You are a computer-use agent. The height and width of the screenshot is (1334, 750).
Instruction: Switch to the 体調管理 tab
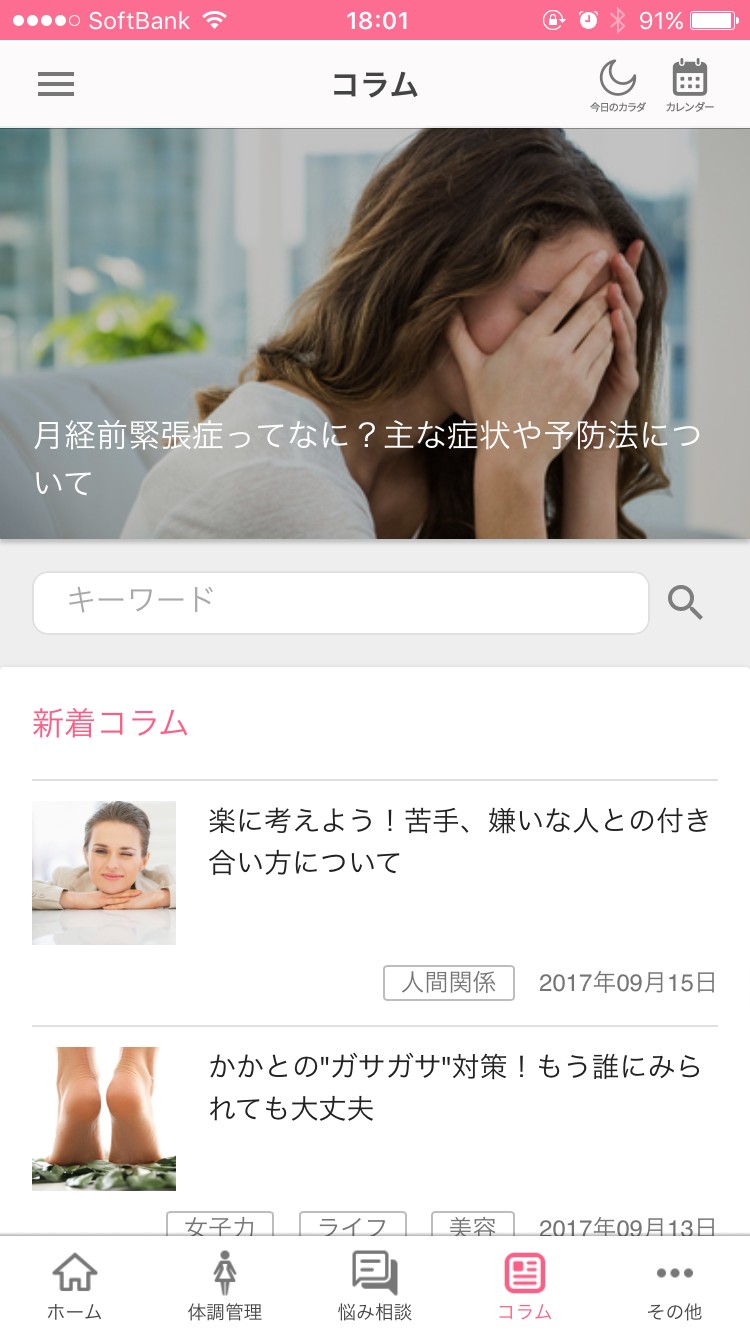(225, 1285)
